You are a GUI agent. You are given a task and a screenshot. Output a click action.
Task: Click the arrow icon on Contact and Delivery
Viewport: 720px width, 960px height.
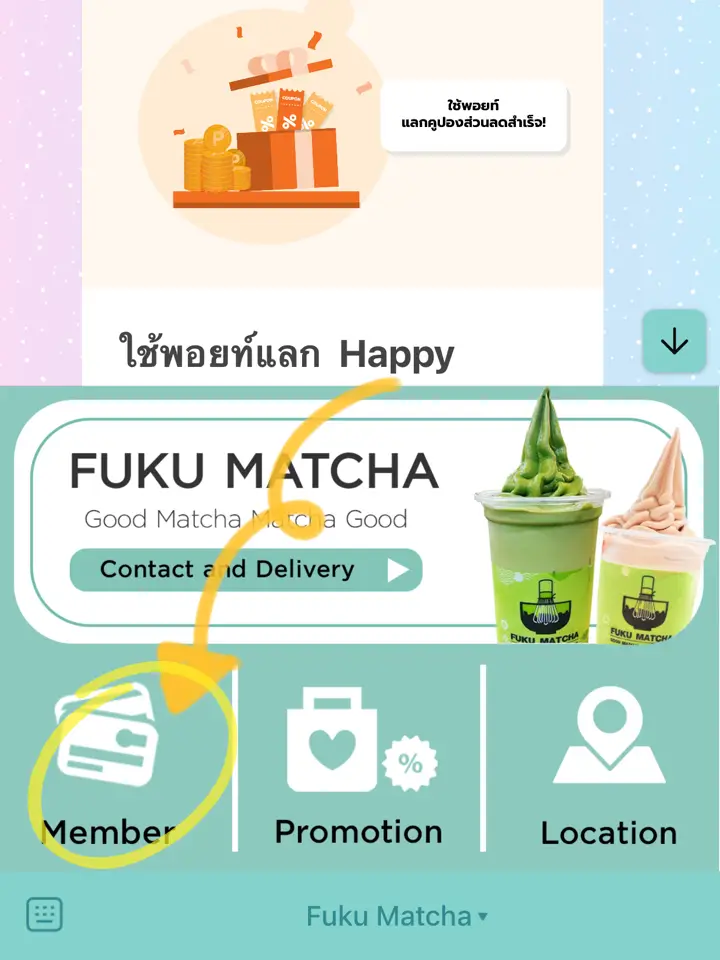pyautogui.click(x=397, y=570)
